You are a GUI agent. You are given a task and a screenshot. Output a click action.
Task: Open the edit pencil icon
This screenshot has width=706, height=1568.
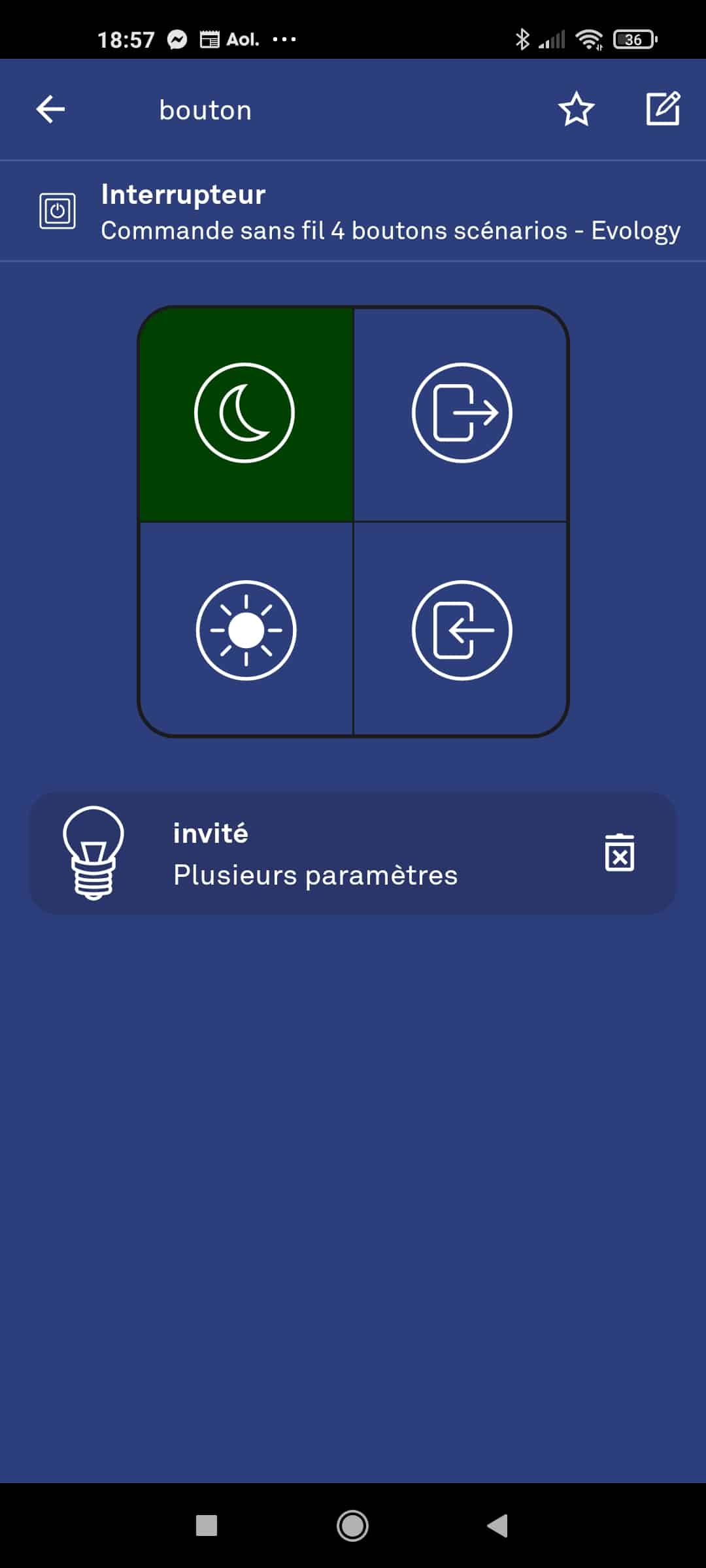pyautogui.click(x=663, y=108)
